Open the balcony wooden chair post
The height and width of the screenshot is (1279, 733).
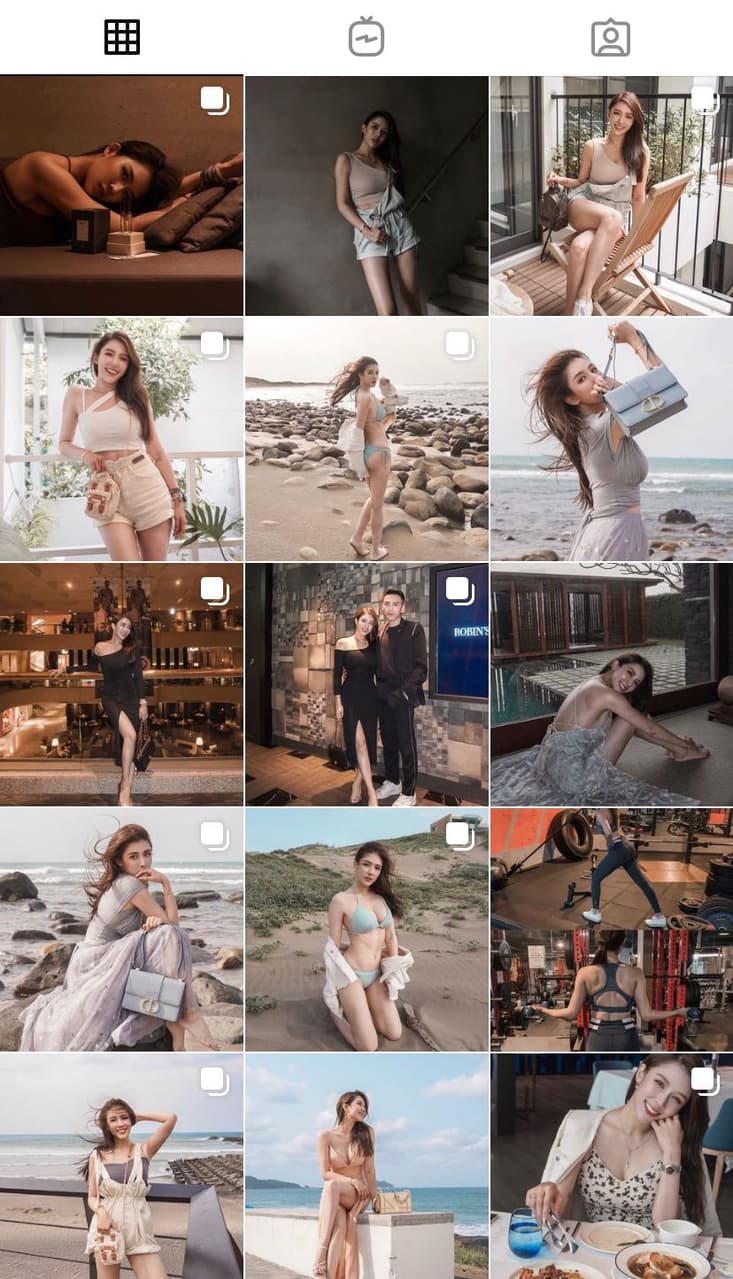point(612,195)
